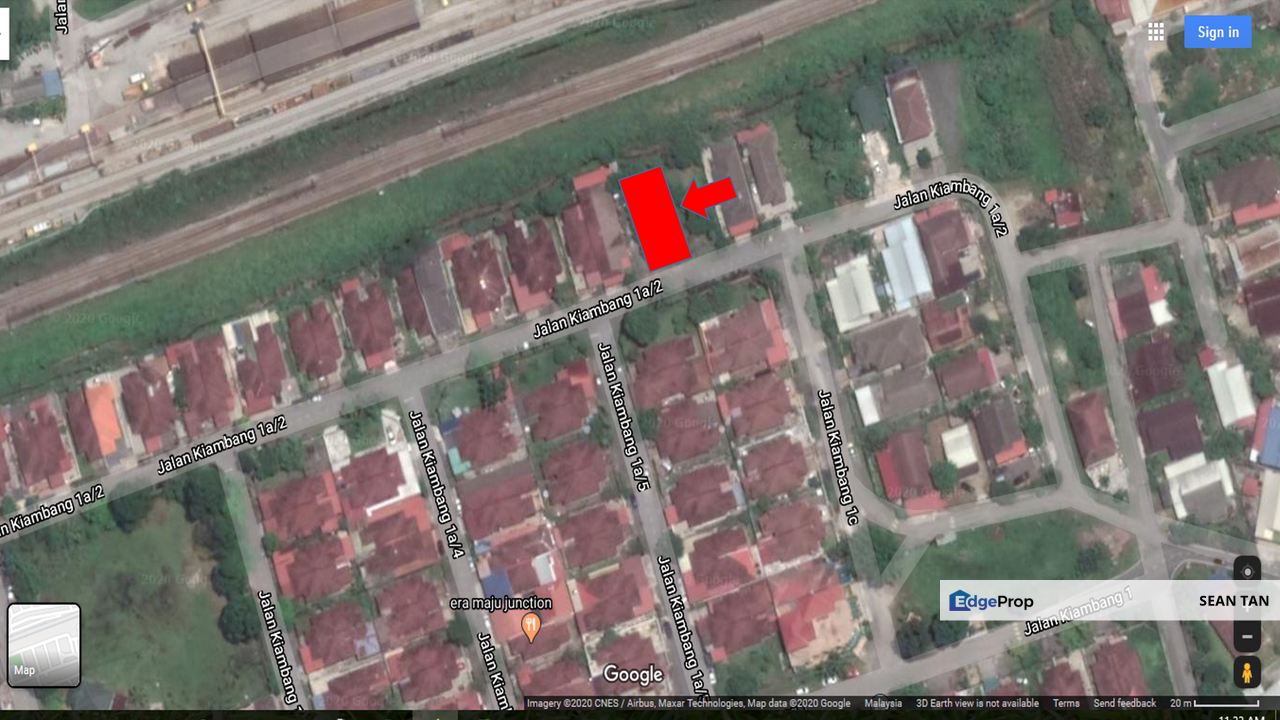Select the Street View pegman
Viewport: 1280px width, 720px height.
(x=1246, y=672)
